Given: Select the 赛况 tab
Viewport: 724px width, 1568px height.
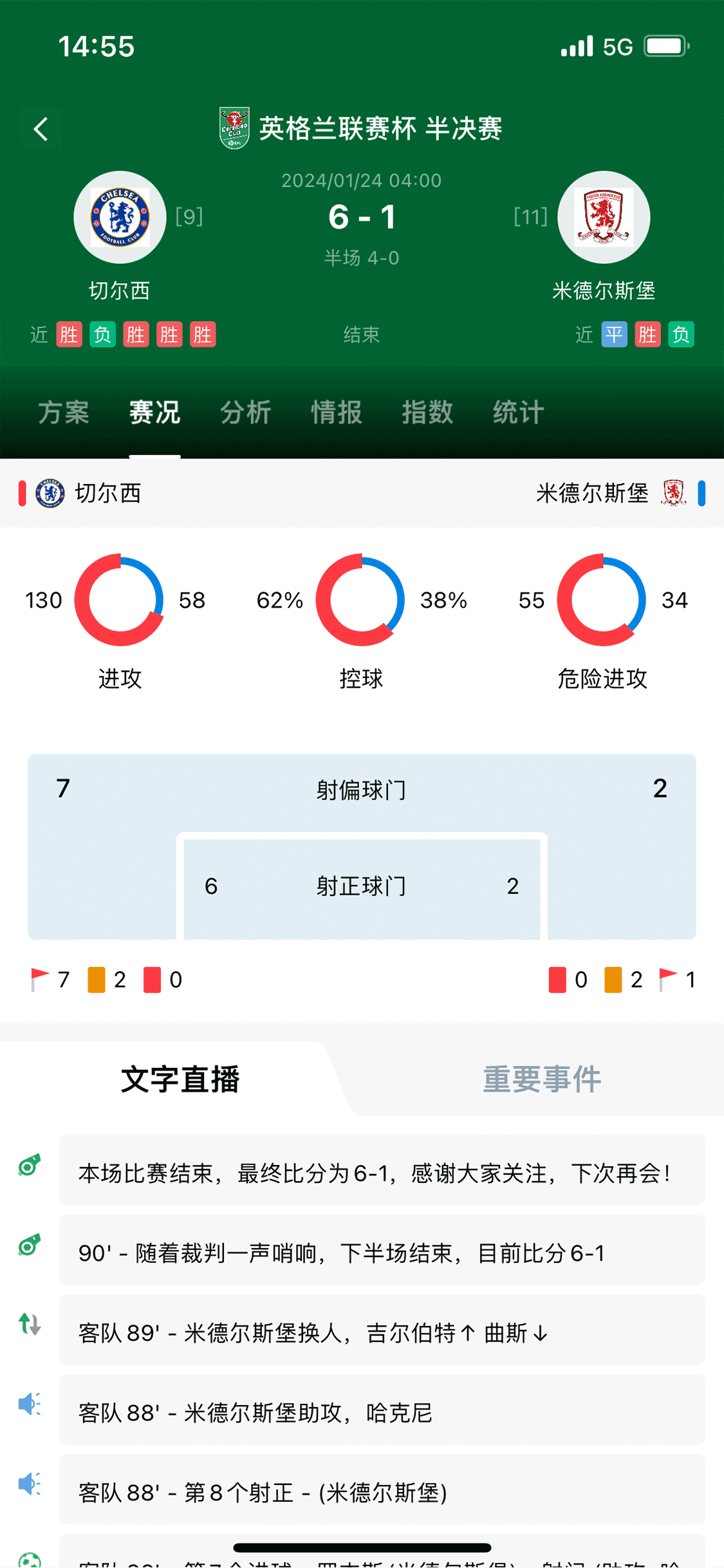Looking at the screenshot, I should [x=154, y=413].
